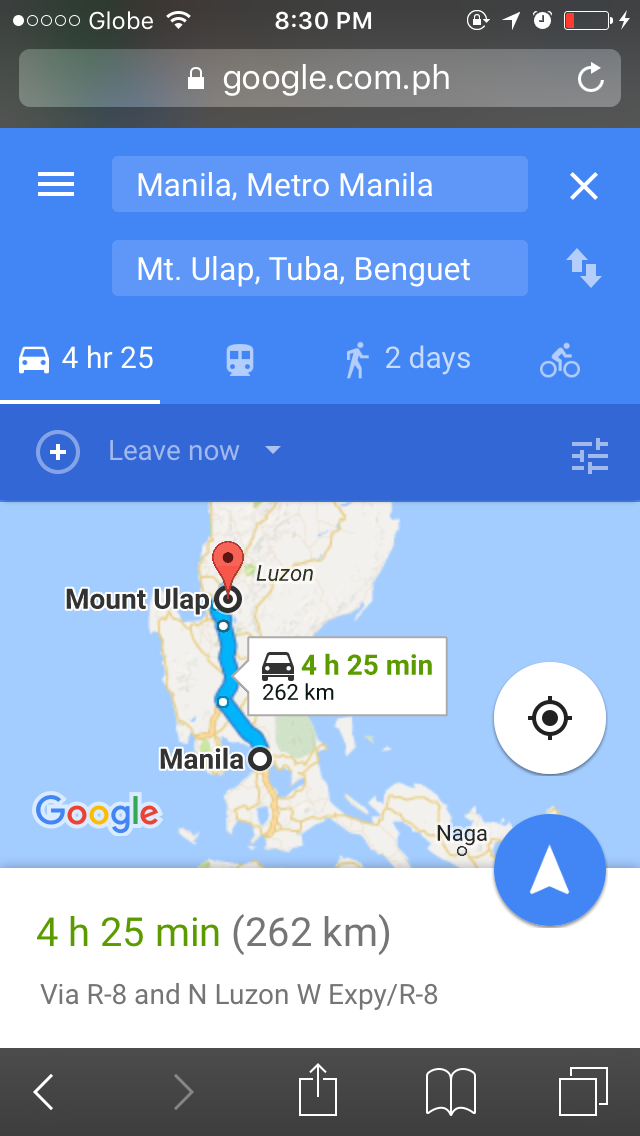Start navigation with the blue arrow button
Screen dimensions: 640x1136
pos(549,870)
